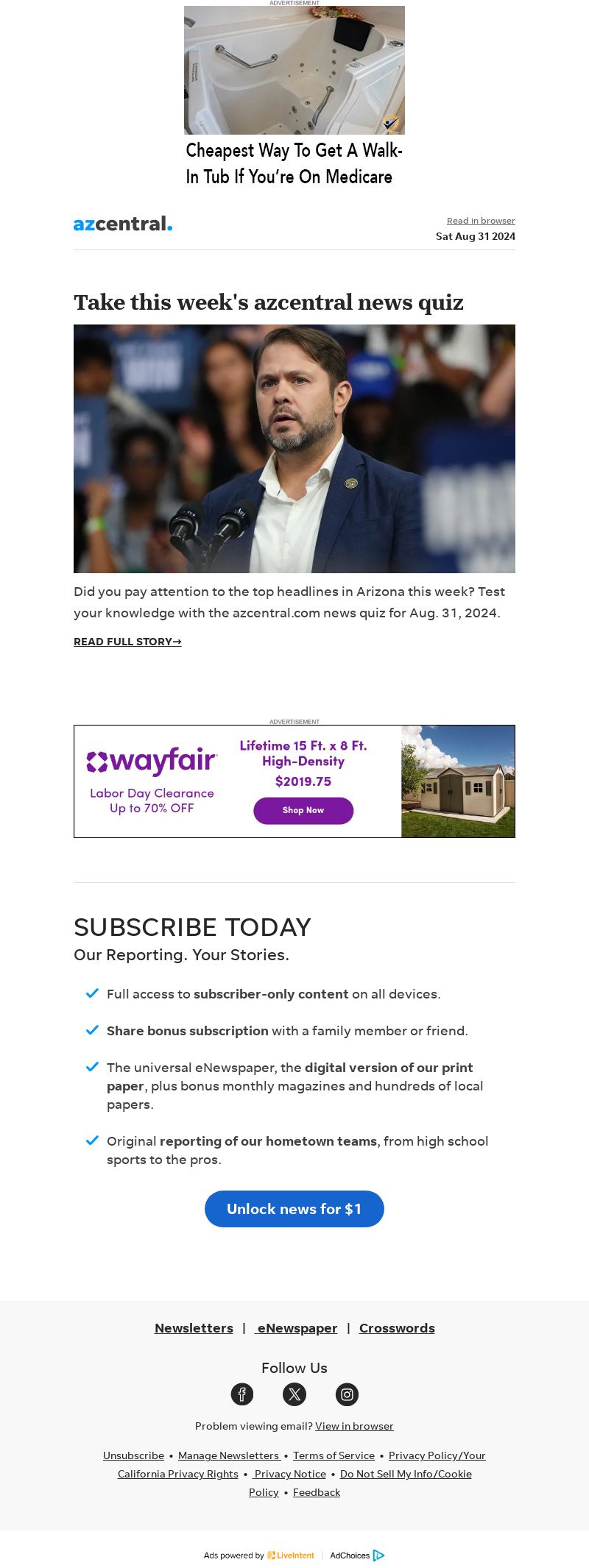Screen dimensions: 589x1568
Task: Open Manage Newsletters link
Action: pyautogui.click(x=228, y=1455)
